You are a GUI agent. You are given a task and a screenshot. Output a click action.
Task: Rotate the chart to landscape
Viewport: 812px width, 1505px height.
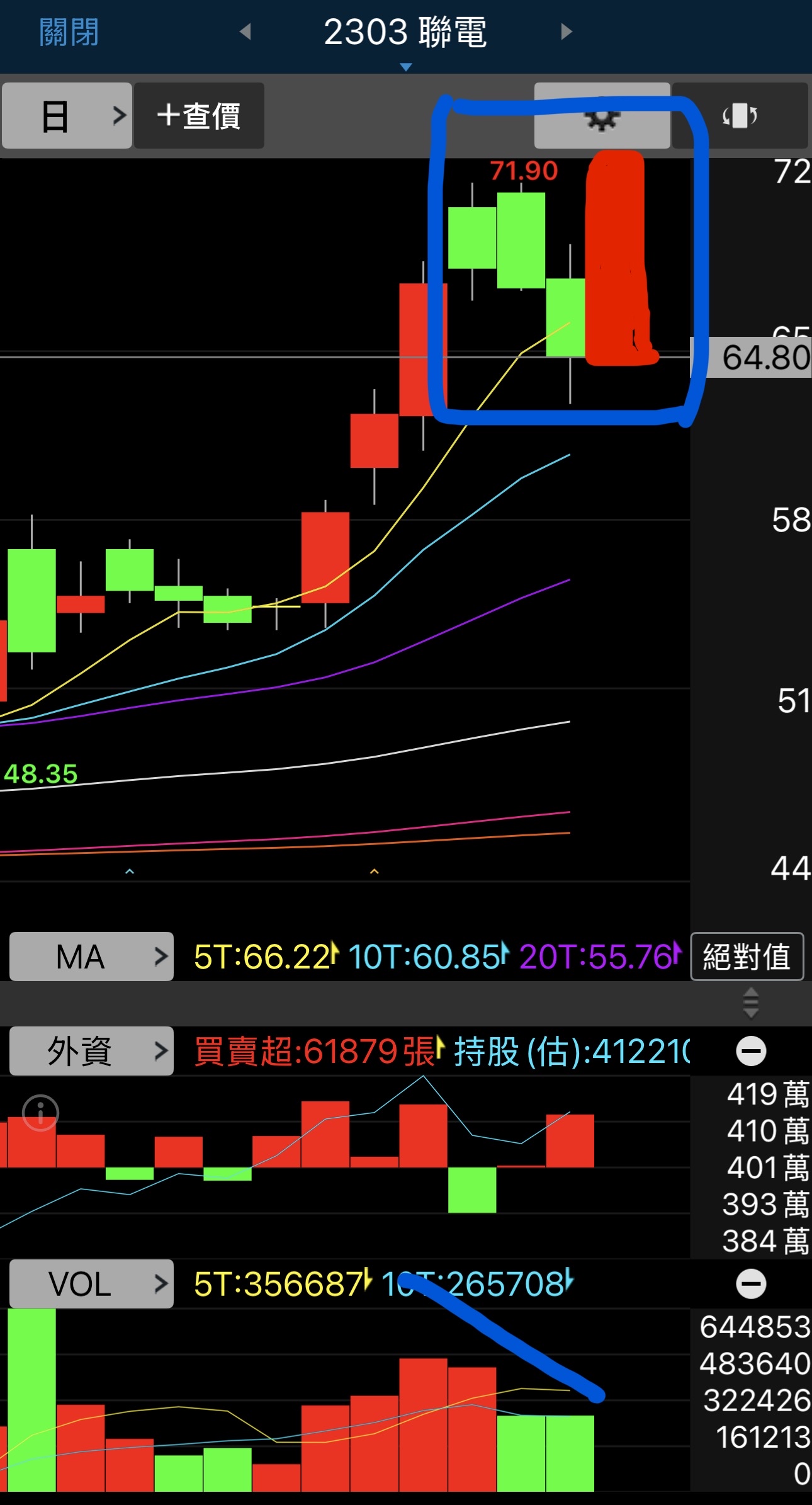(x=740, y=116)
